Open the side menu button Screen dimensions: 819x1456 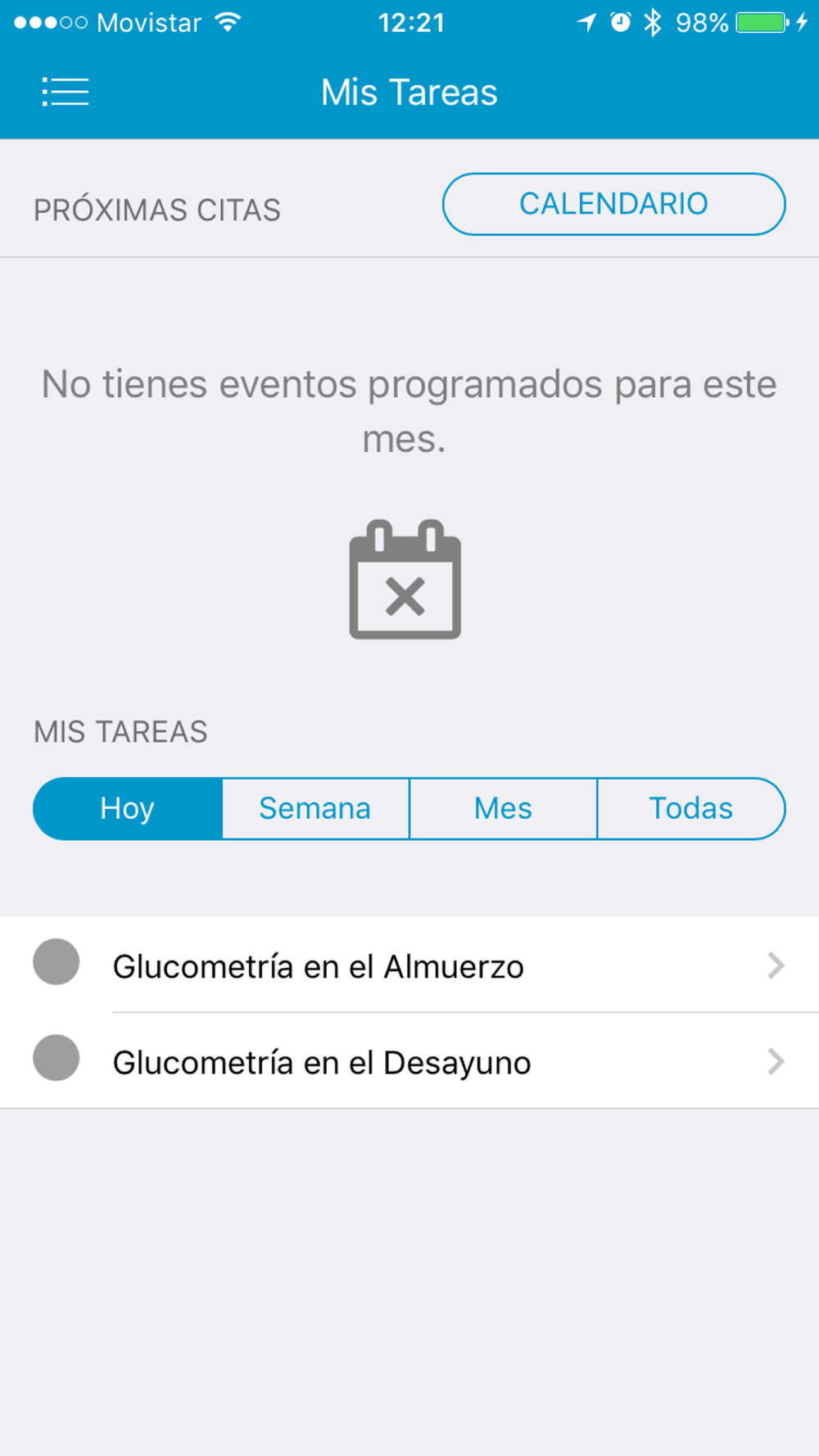point(66,92)
